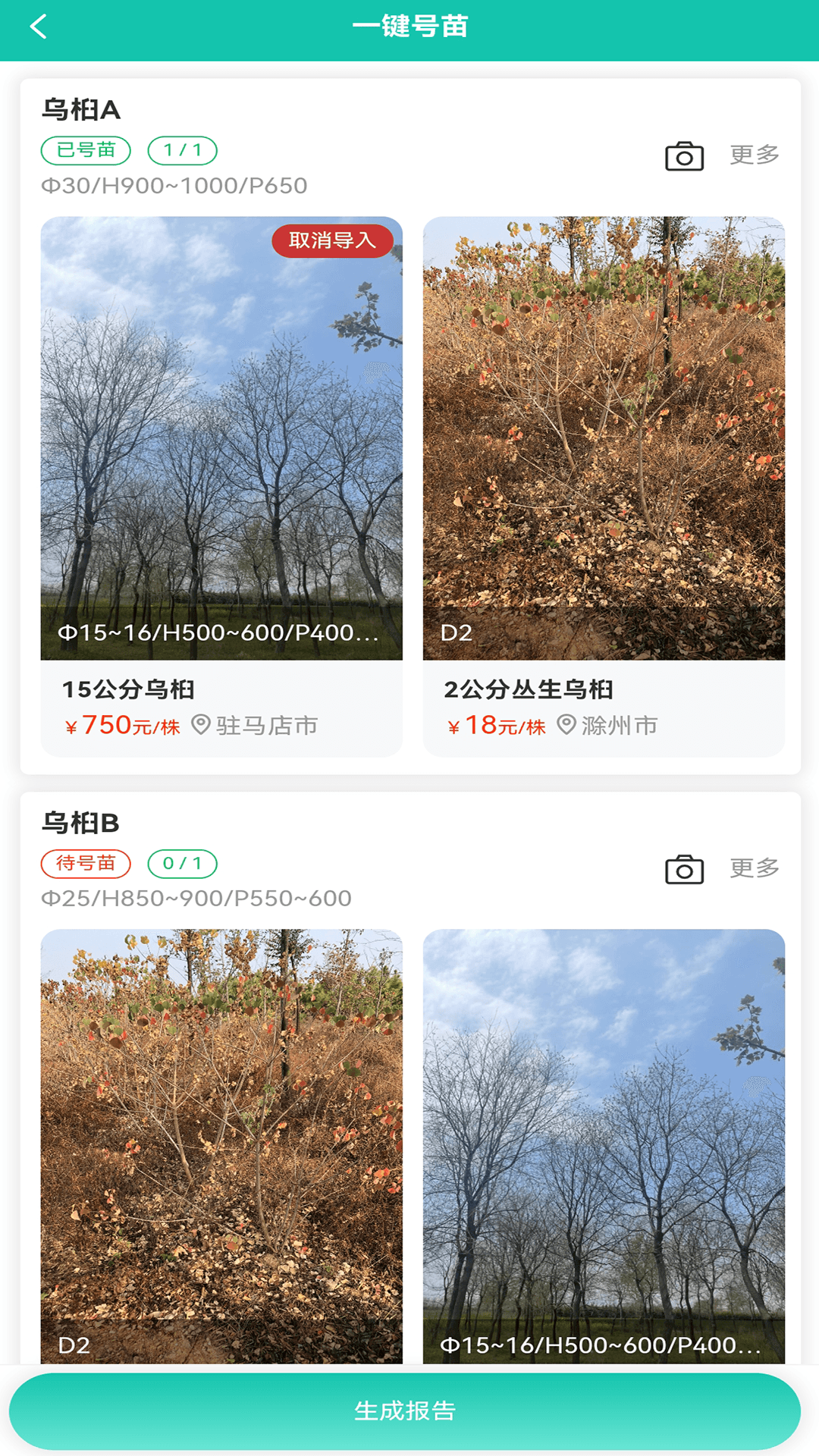
Task: Go back from 一键号苗 page
Action: [x=38, y=27]
